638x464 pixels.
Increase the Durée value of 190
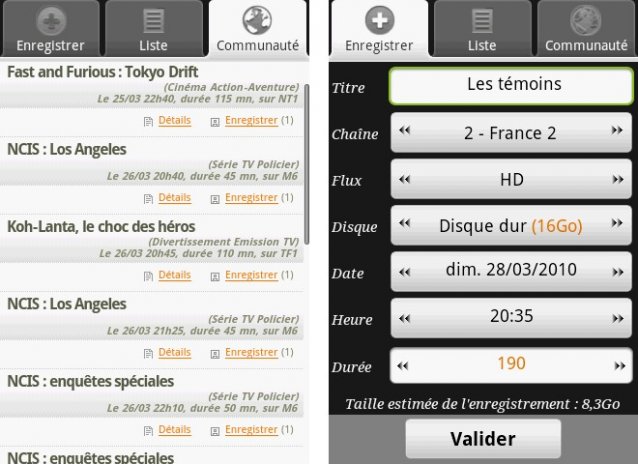point(618,365)
